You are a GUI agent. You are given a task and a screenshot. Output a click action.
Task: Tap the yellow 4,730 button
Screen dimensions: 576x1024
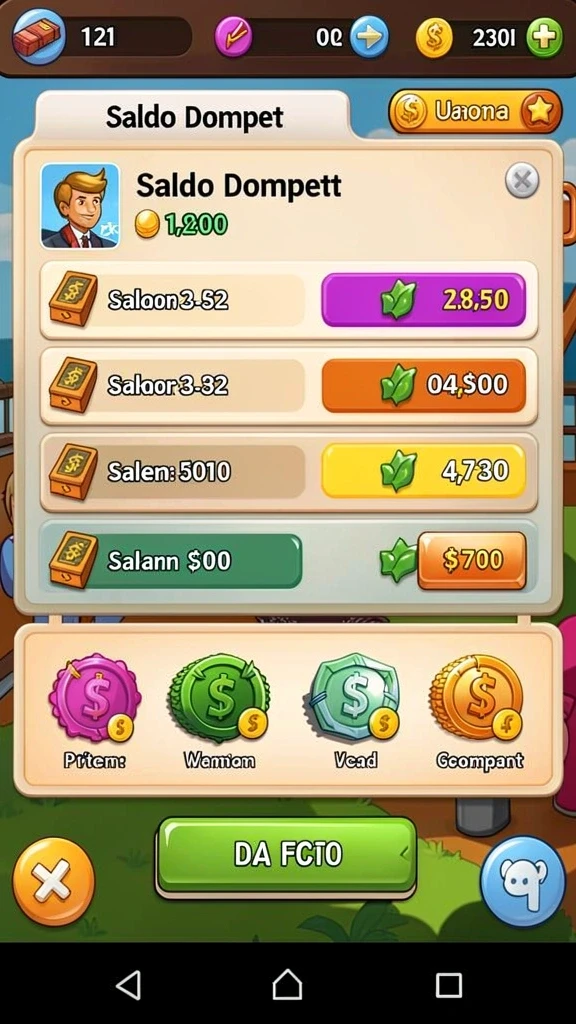[423, 471]
